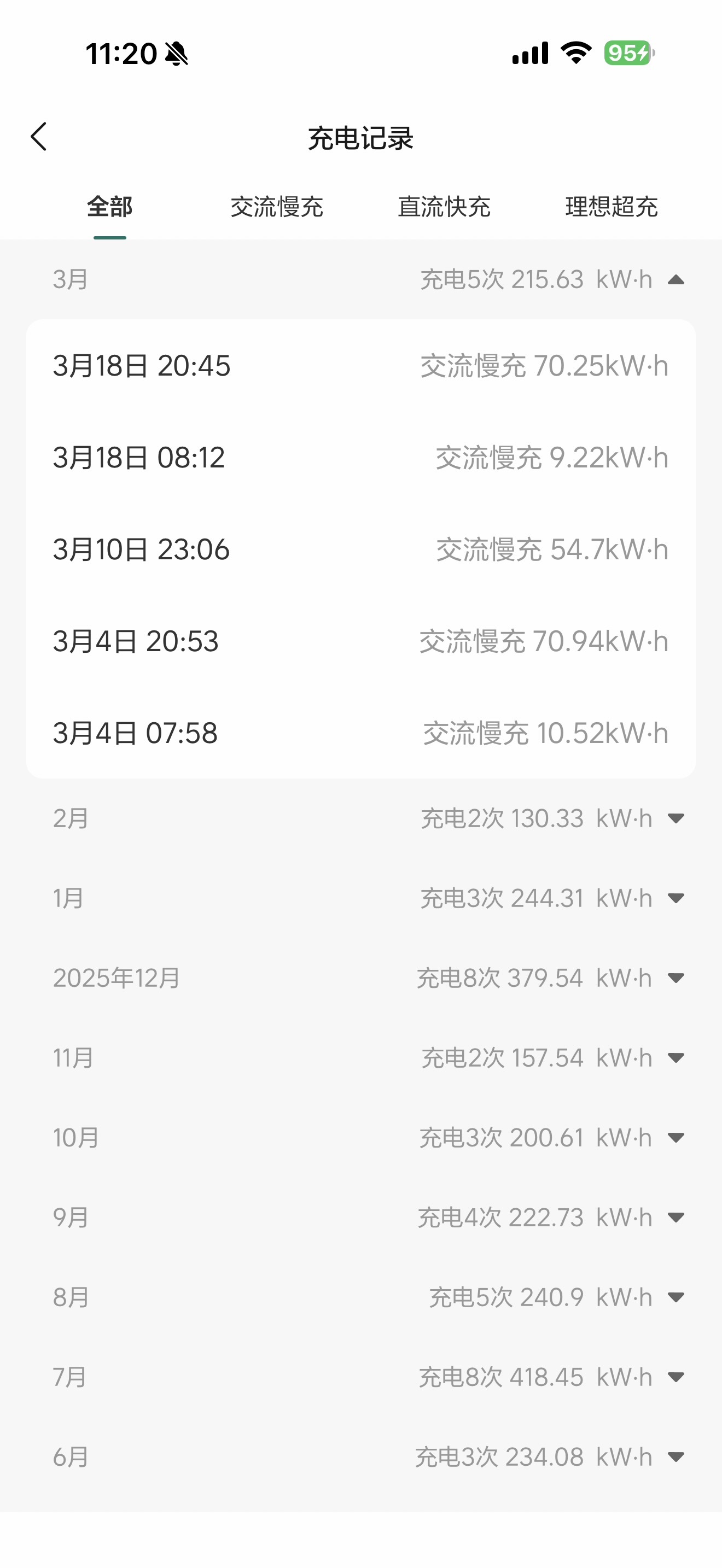View the 3月10日 23:06 charging record
Viewport: 722px width, 1568px height.
[360, 549]
